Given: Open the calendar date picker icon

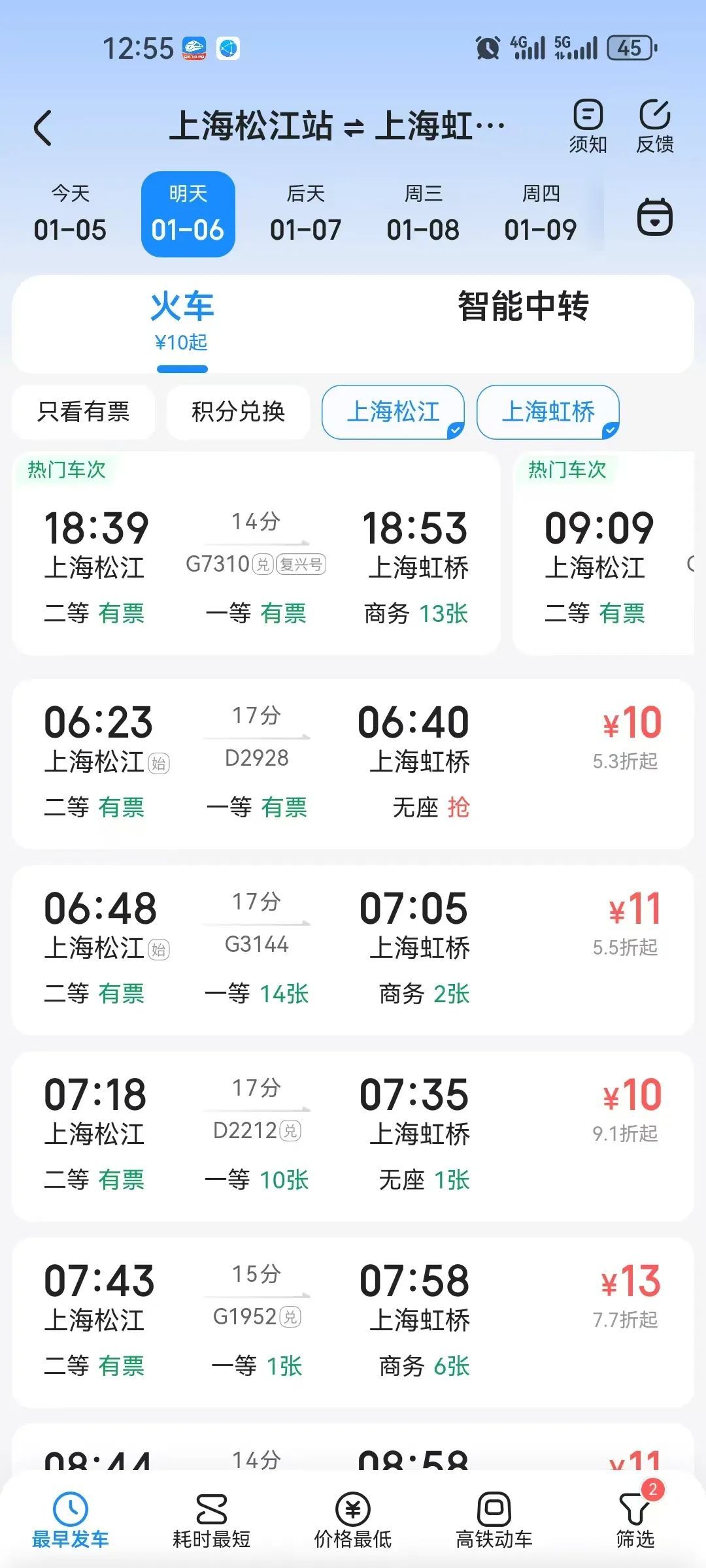Looking at the screenshot, I should pyautogui.click(x=654, y=216).
